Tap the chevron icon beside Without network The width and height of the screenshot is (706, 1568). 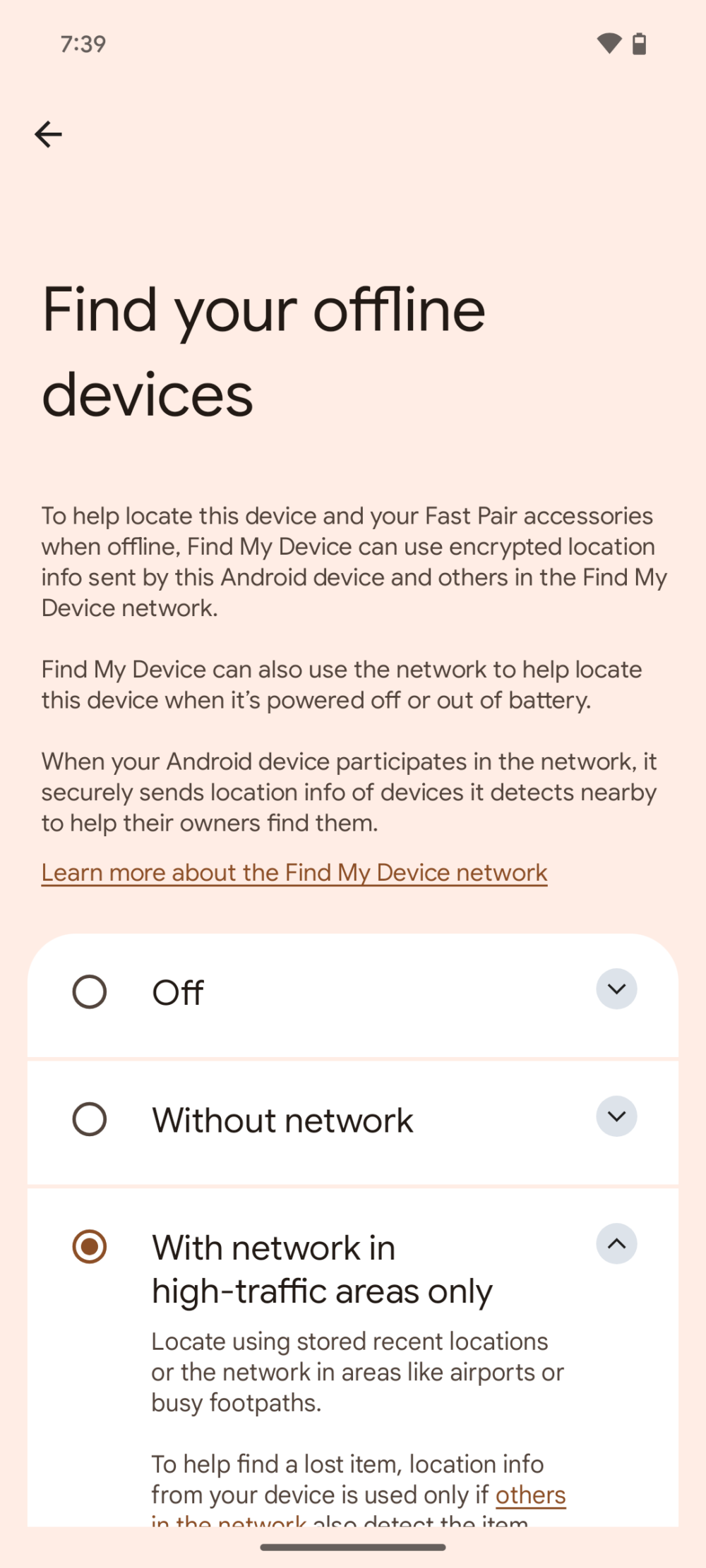(x=616, y=1116)
